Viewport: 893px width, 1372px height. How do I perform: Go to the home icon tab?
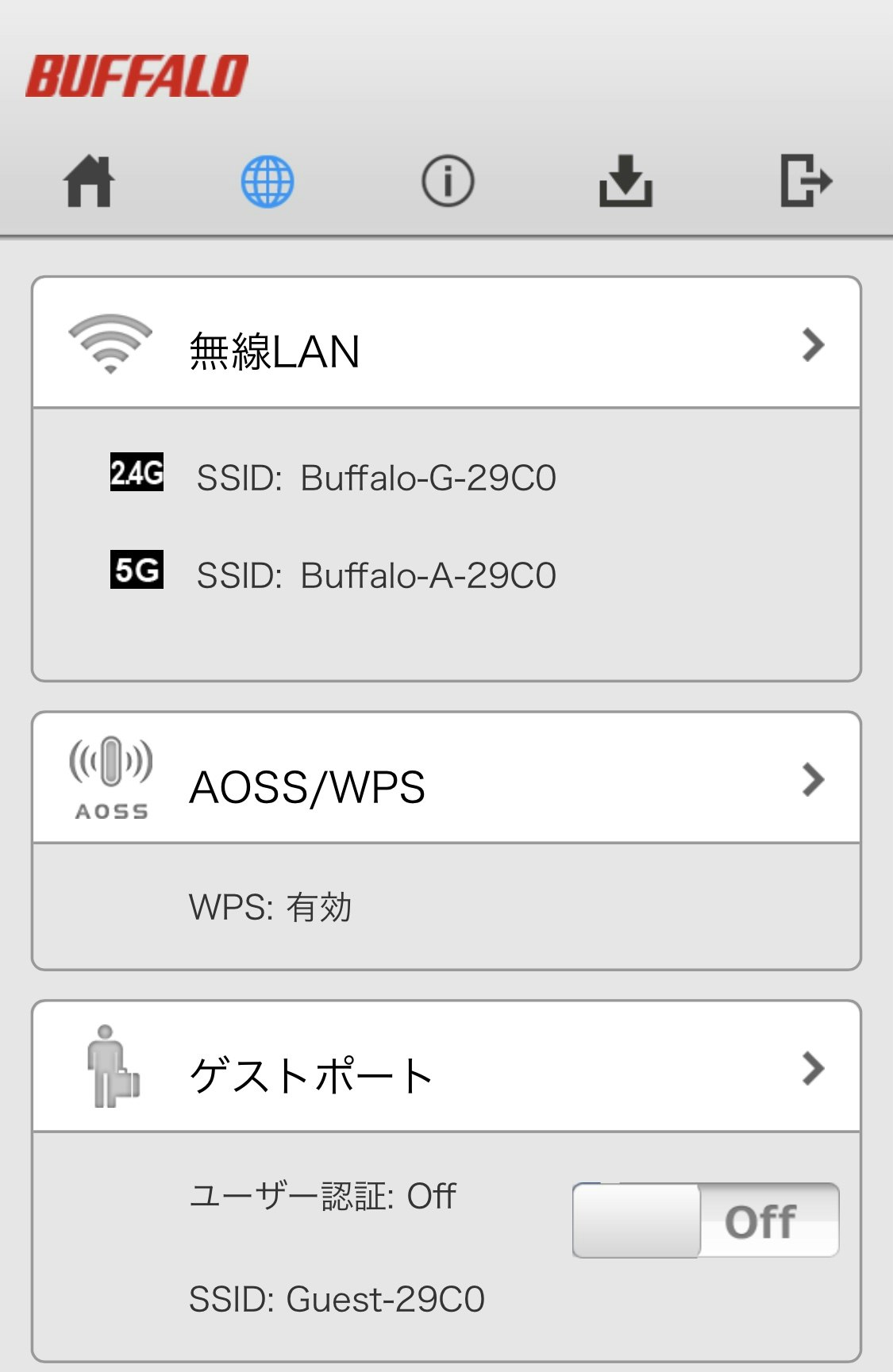pos(89,182)
